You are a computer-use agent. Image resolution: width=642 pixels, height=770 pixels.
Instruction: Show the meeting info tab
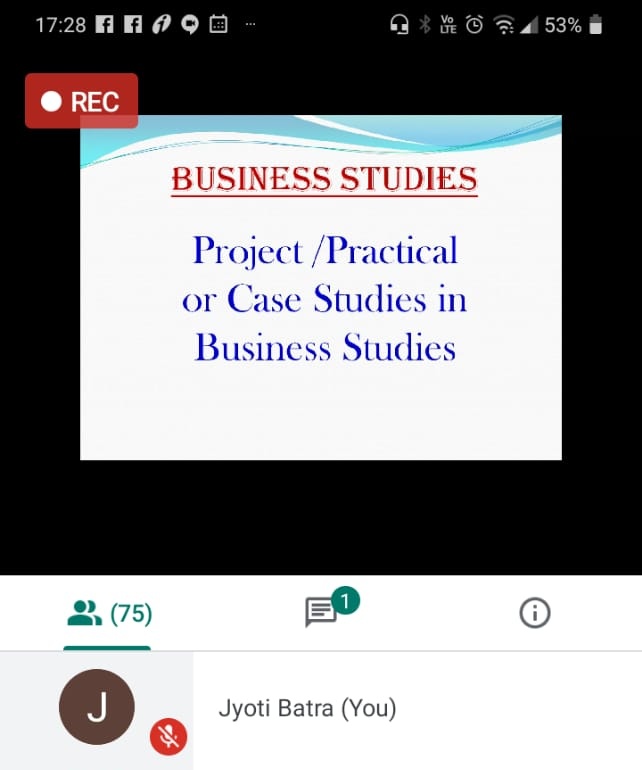click(x=535, y=613)
